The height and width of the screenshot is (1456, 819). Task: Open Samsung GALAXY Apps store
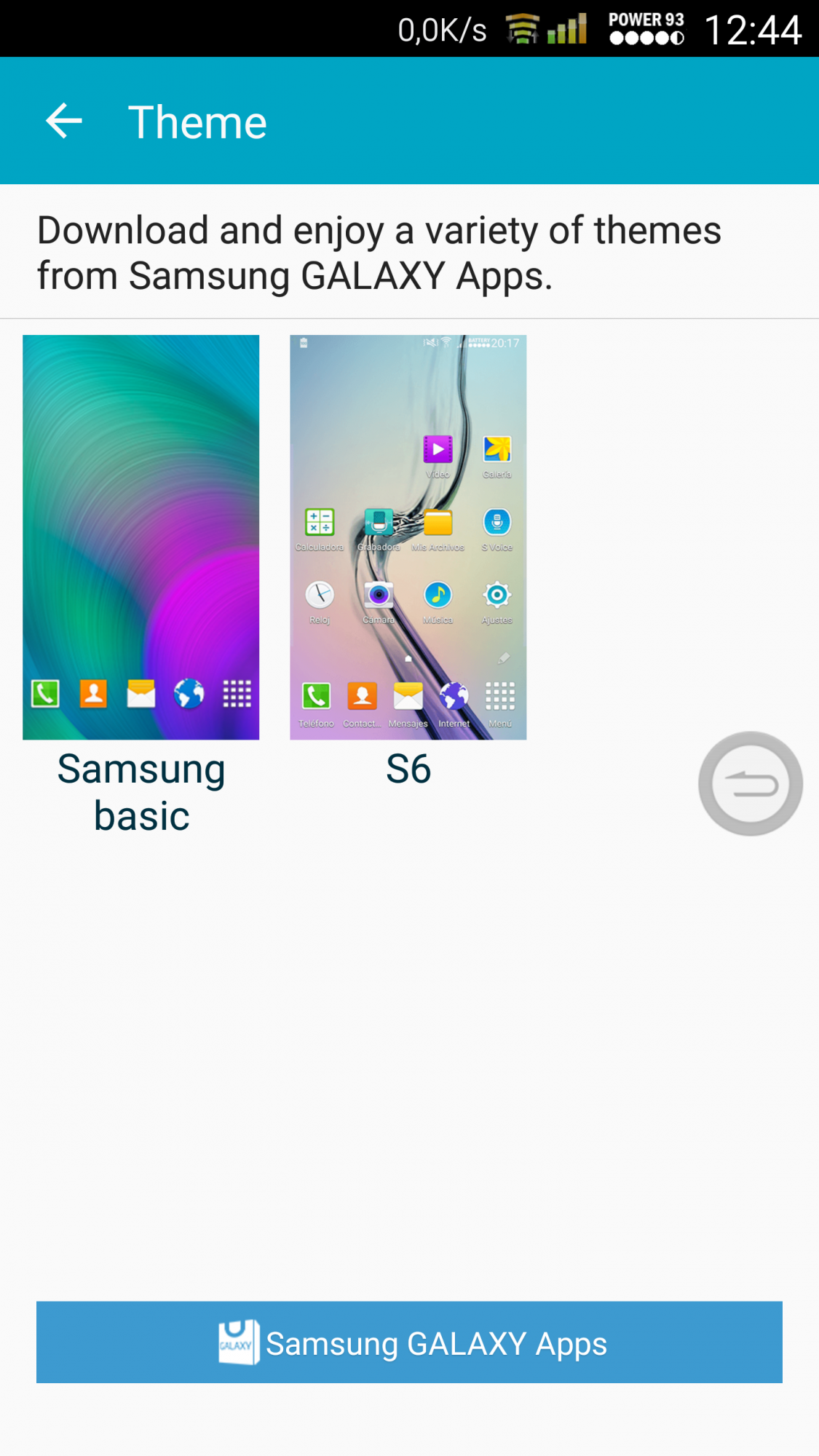409,1342
